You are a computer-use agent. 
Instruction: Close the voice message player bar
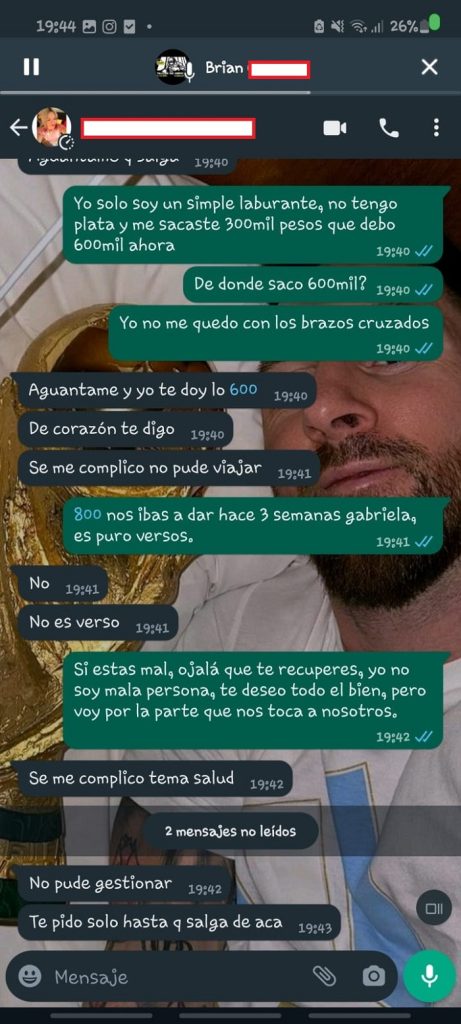pyautogui.click(x=429, y=67)
